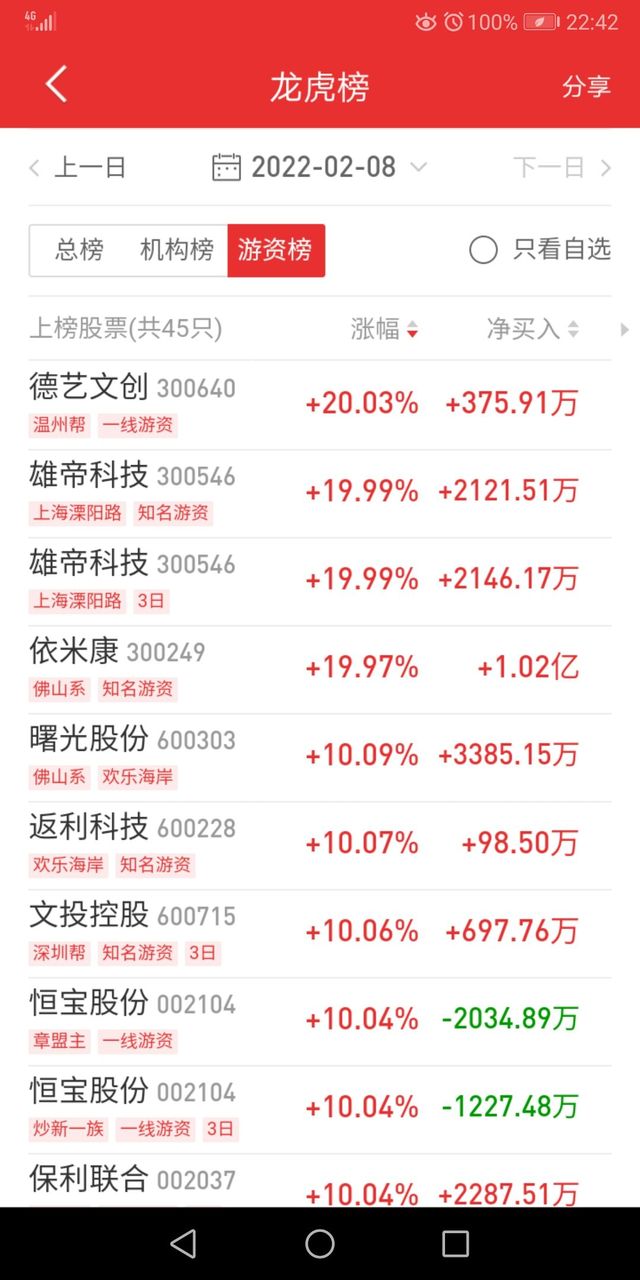Enable 只看自选 filter
The image size is (640, 1280).
(540, 250)
